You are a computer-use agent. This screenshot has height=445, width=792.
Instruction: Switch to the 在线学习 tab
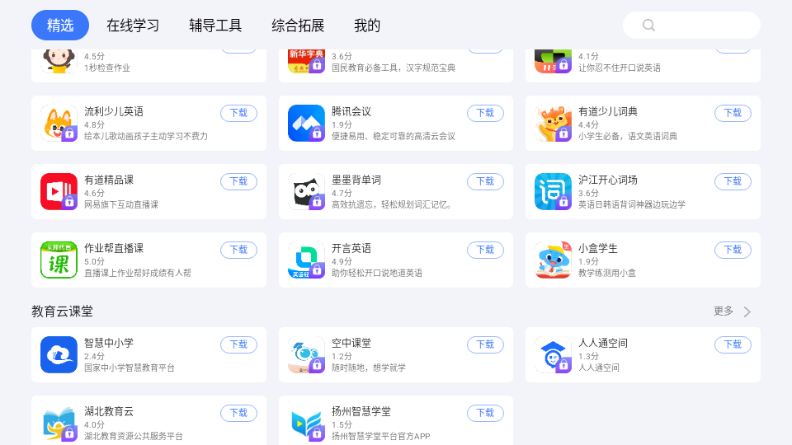[132, 25]
